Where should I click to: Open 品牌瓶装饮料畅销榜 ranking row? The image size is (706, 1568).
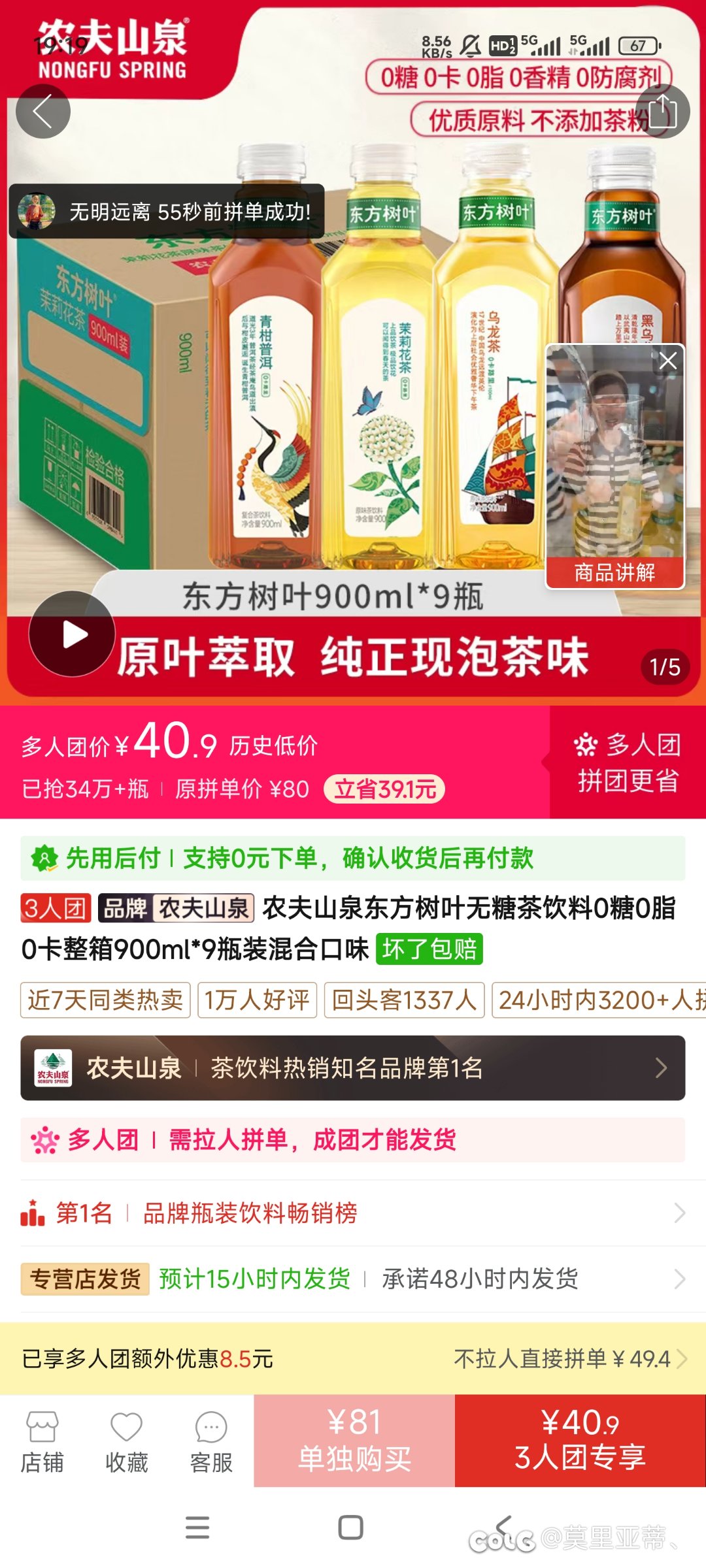[x=353, y=1213]
